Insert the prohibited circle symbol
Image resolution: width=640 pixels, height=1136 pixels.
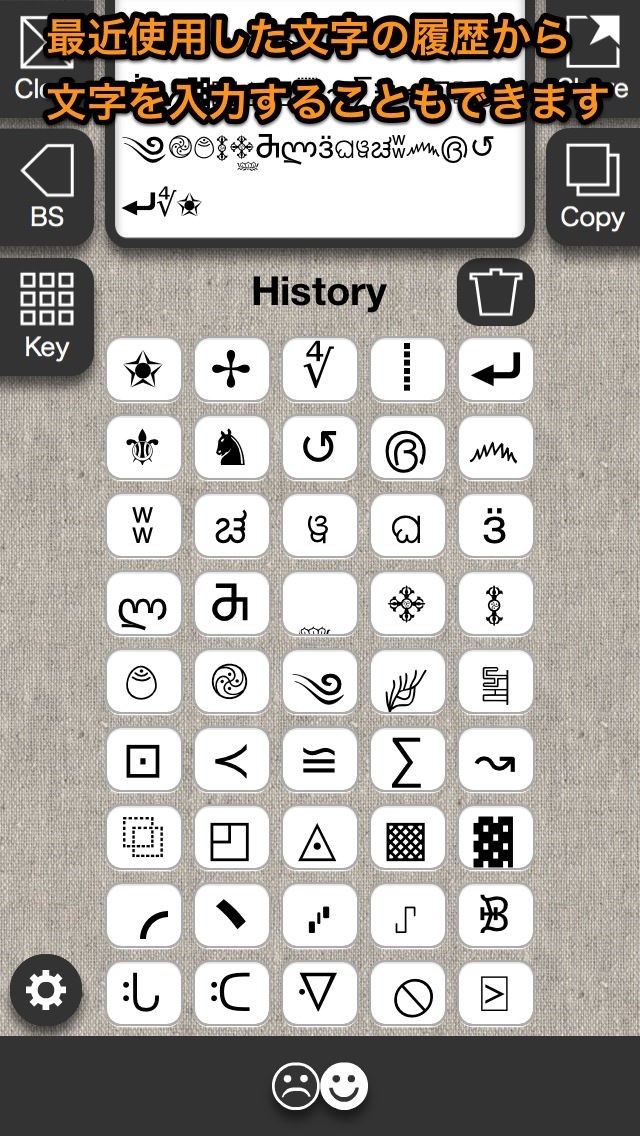coord(407,995)
